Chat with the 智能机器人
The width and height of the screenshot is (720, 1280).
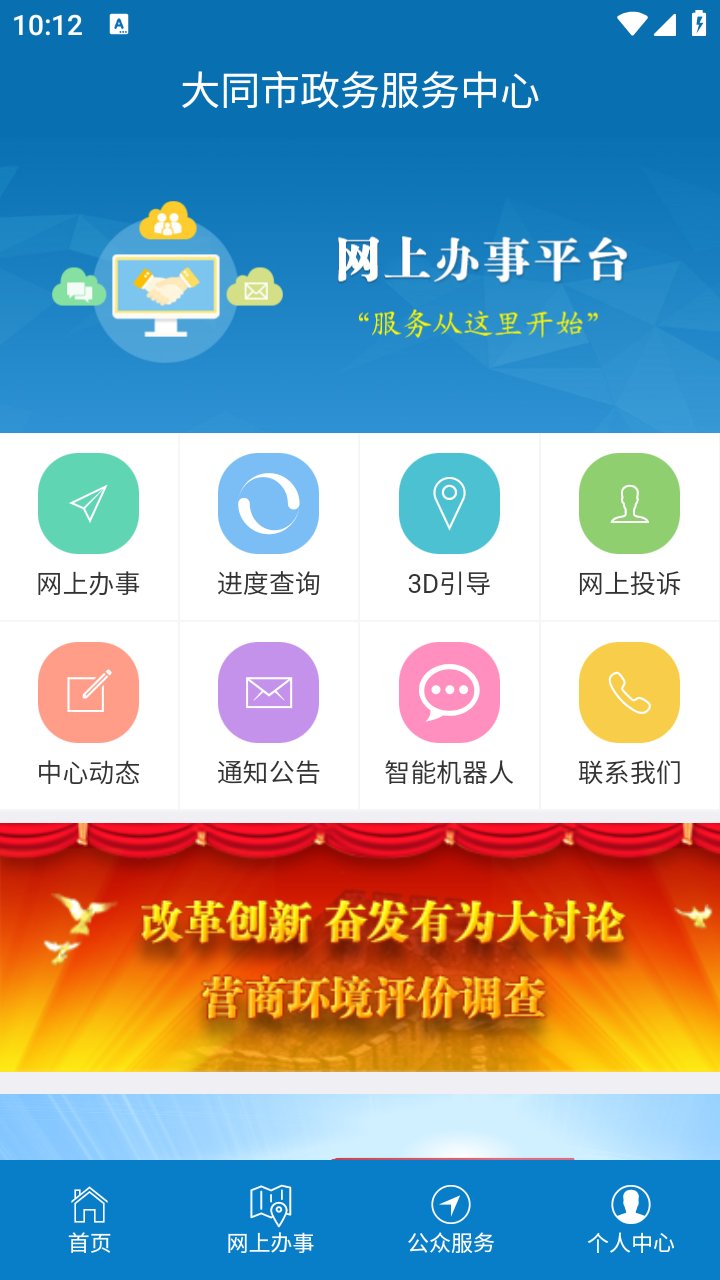[449, 715]
